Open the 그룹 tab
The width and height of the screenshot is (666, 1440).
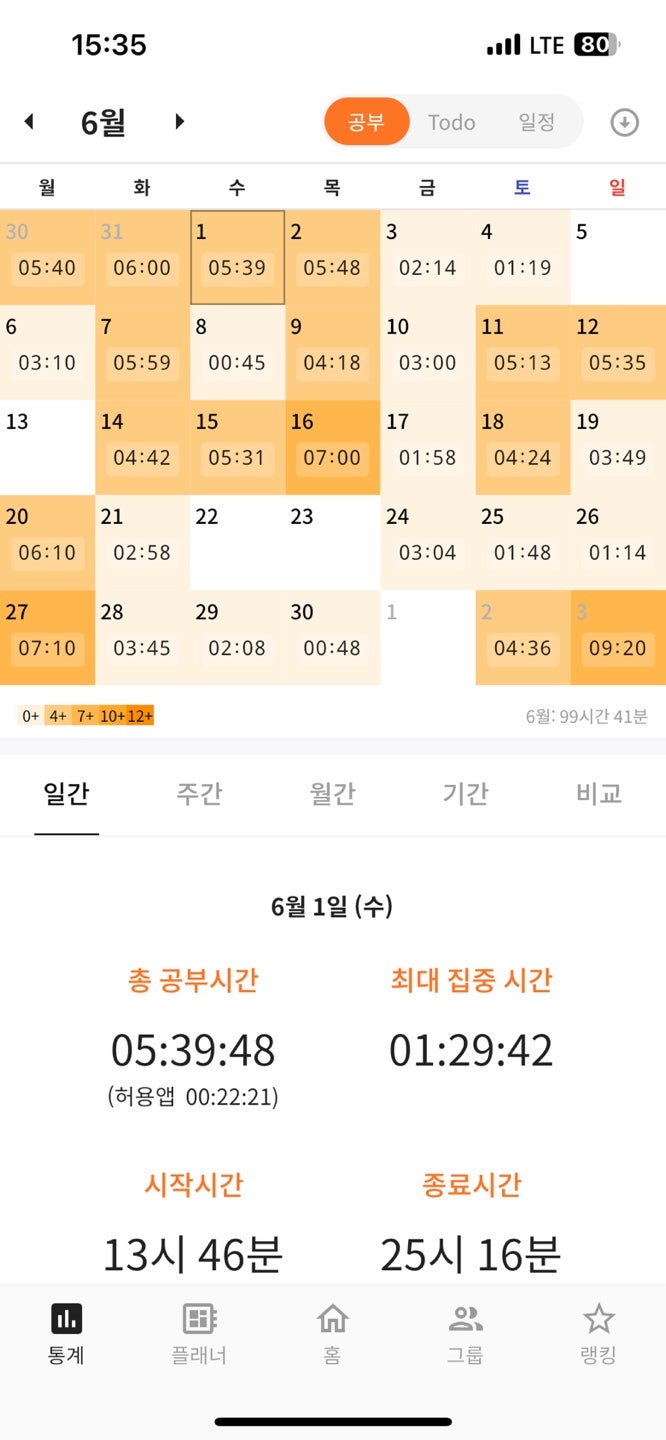(465, 1334)
